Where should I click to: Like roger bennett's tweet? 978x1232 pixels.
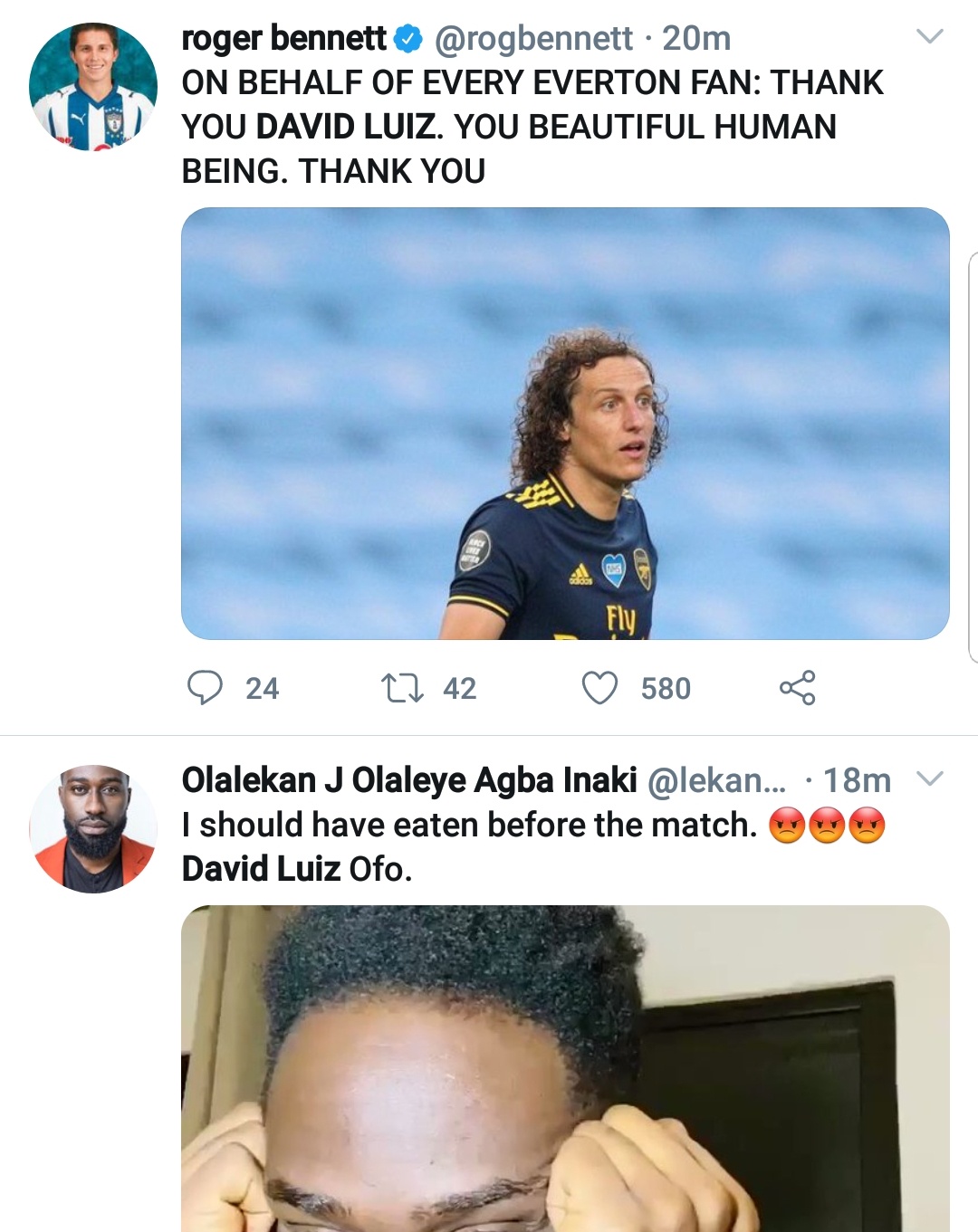click(x=599, y=688)
